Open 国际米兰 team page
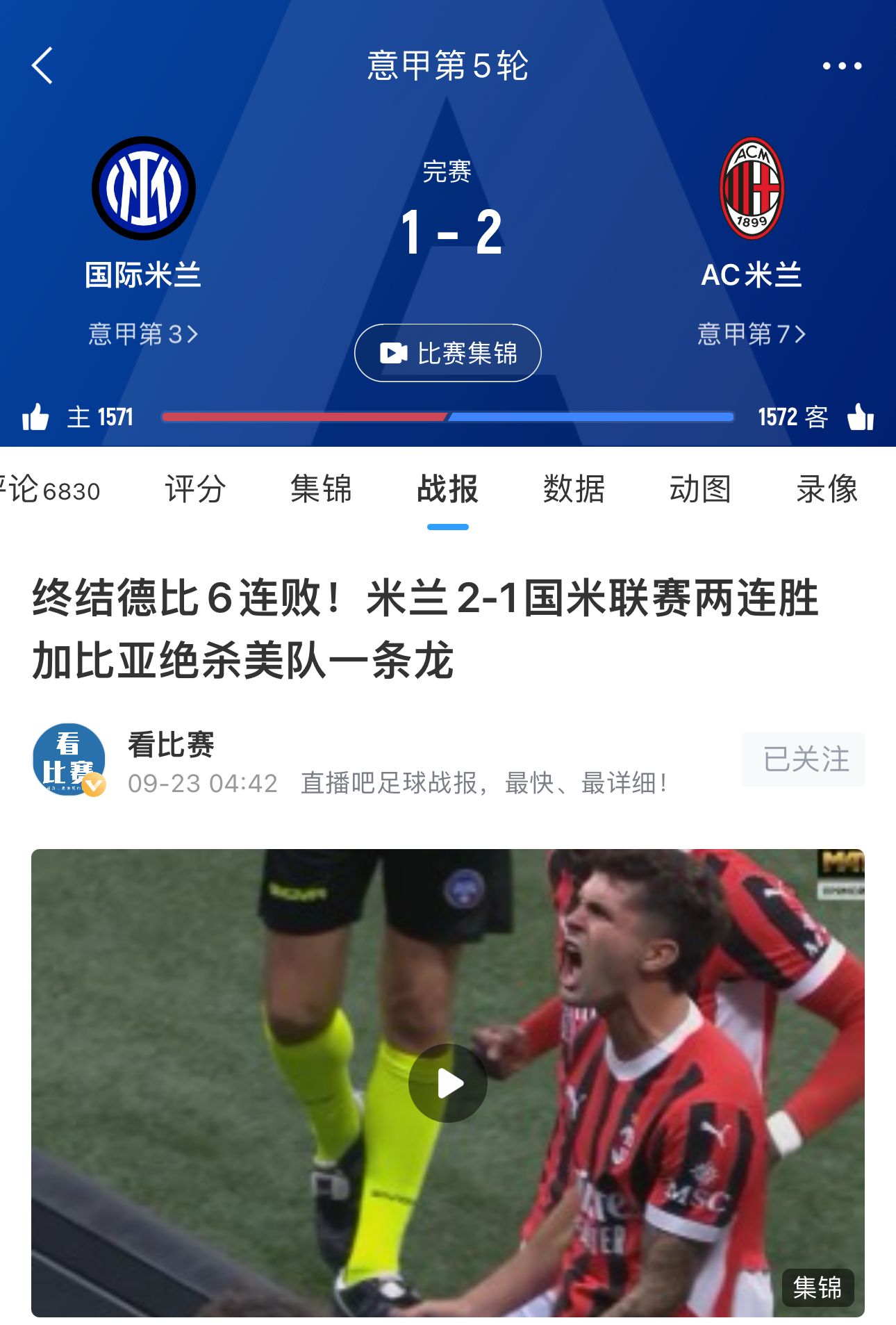Screen dimensions: 896x1325 point(144,188)
